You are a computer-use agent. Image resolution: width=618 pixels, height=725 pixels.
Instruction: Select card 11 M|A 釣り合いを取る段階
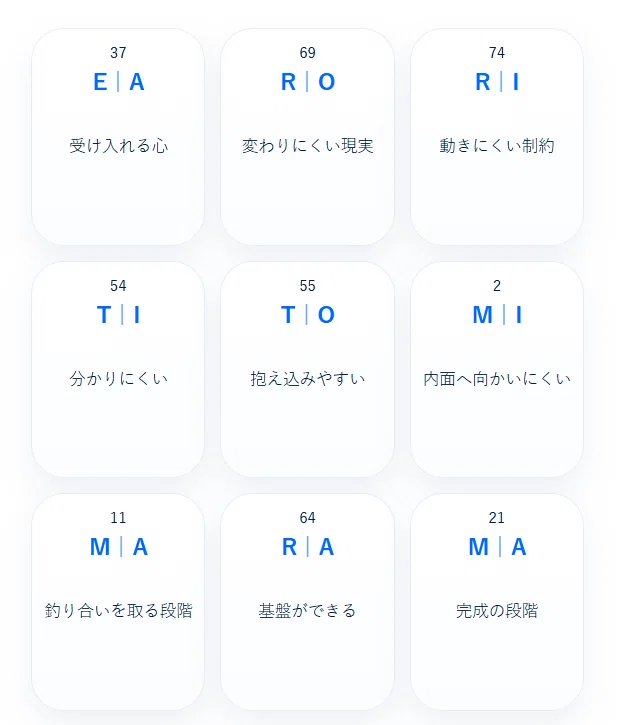[118, 602]
